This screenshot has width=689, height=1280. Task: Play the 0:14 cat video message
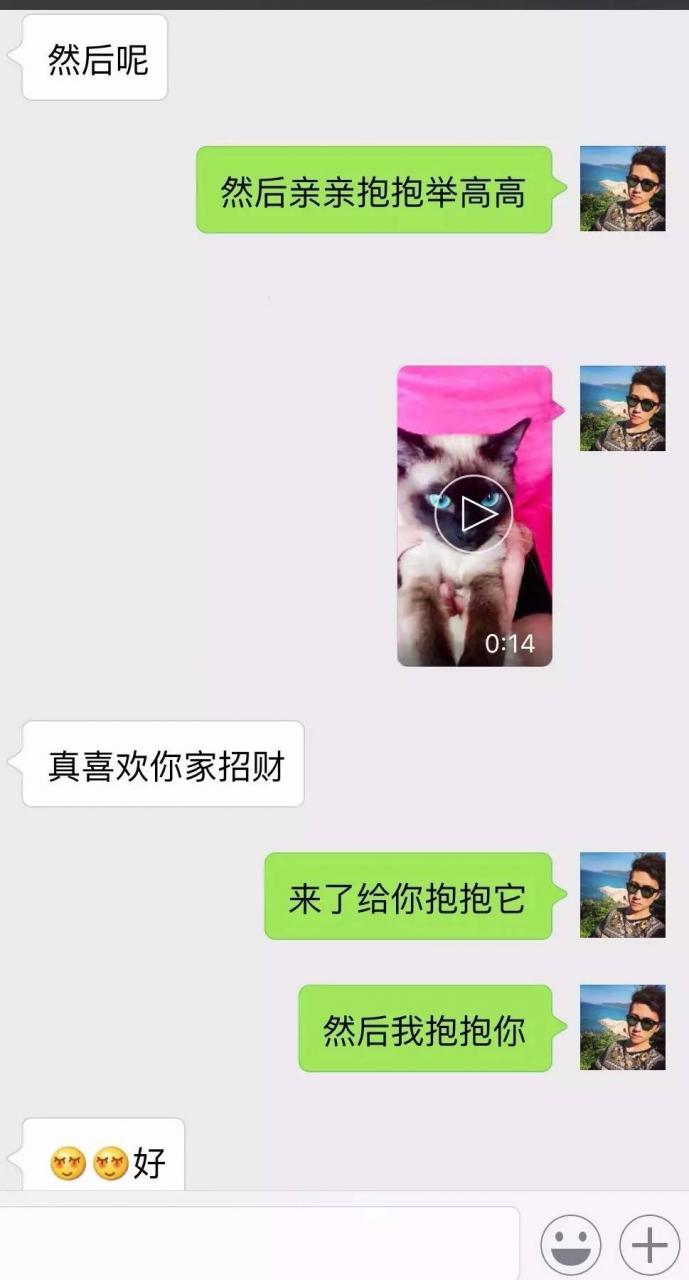(474, 514)
